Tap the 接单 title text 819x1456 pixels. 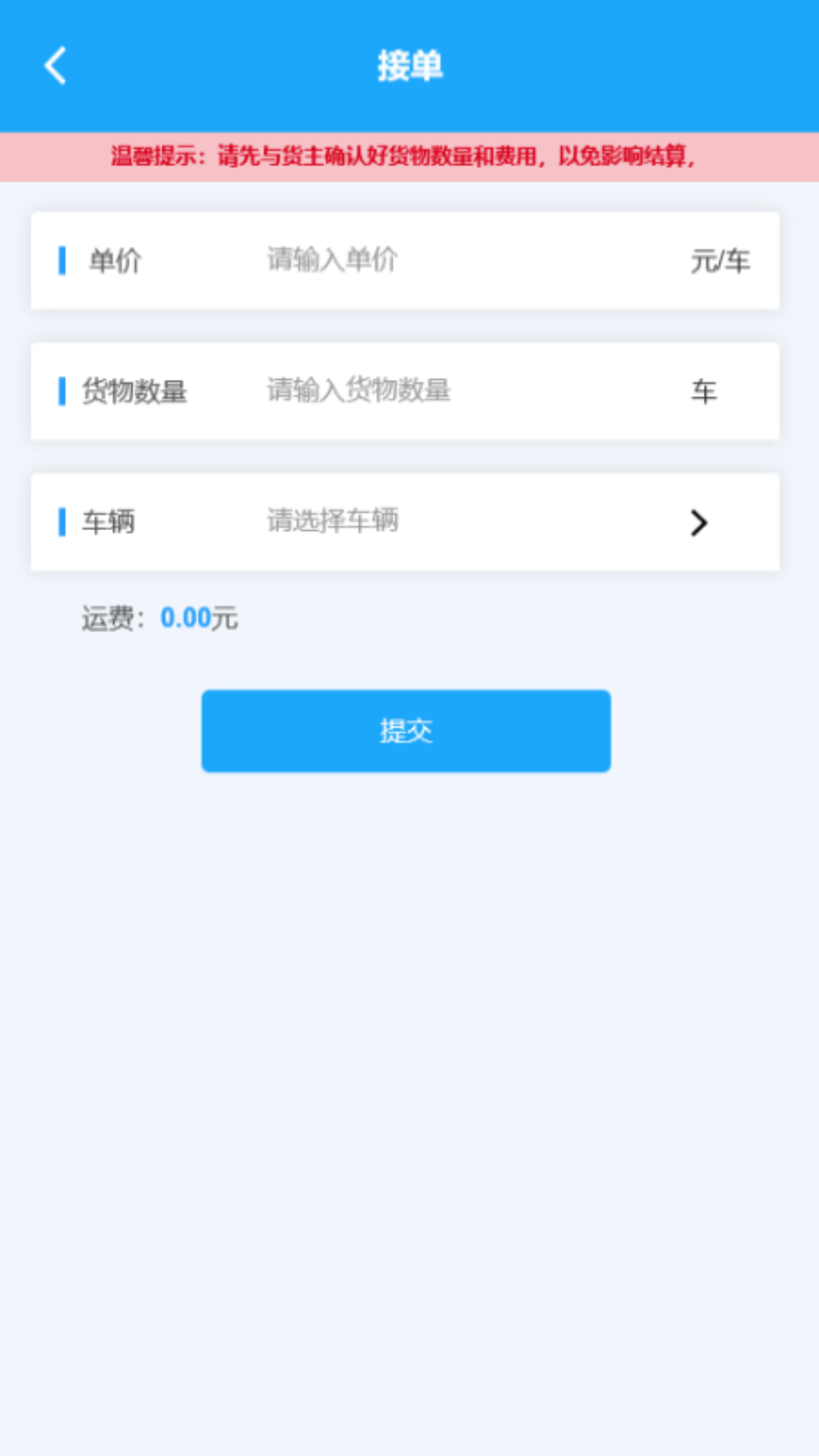click(x=409, y=66)
